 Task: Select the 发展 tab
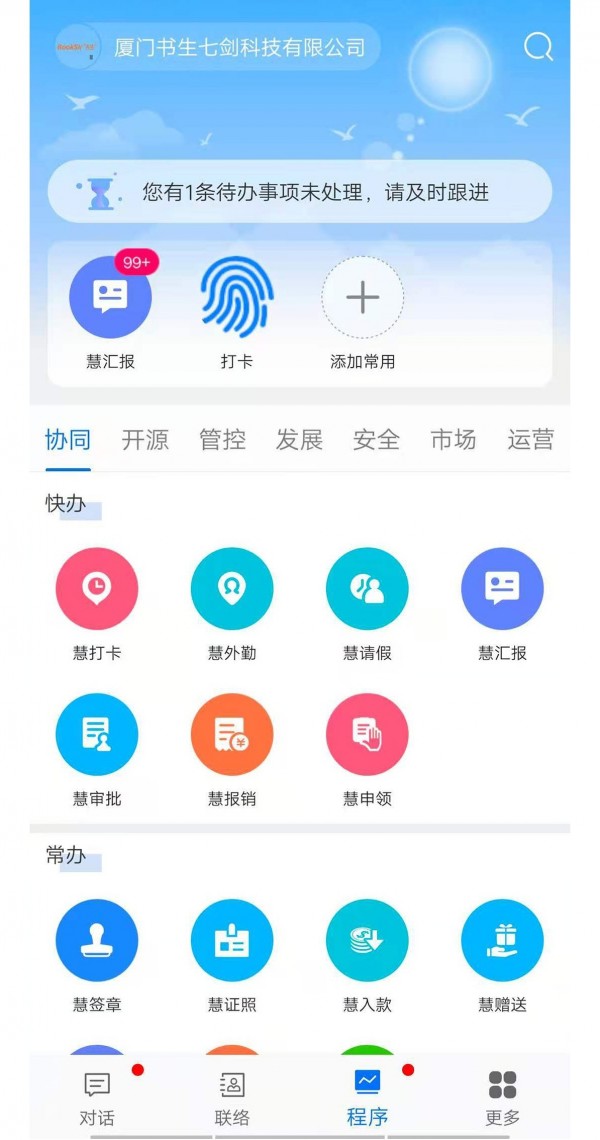299,440
